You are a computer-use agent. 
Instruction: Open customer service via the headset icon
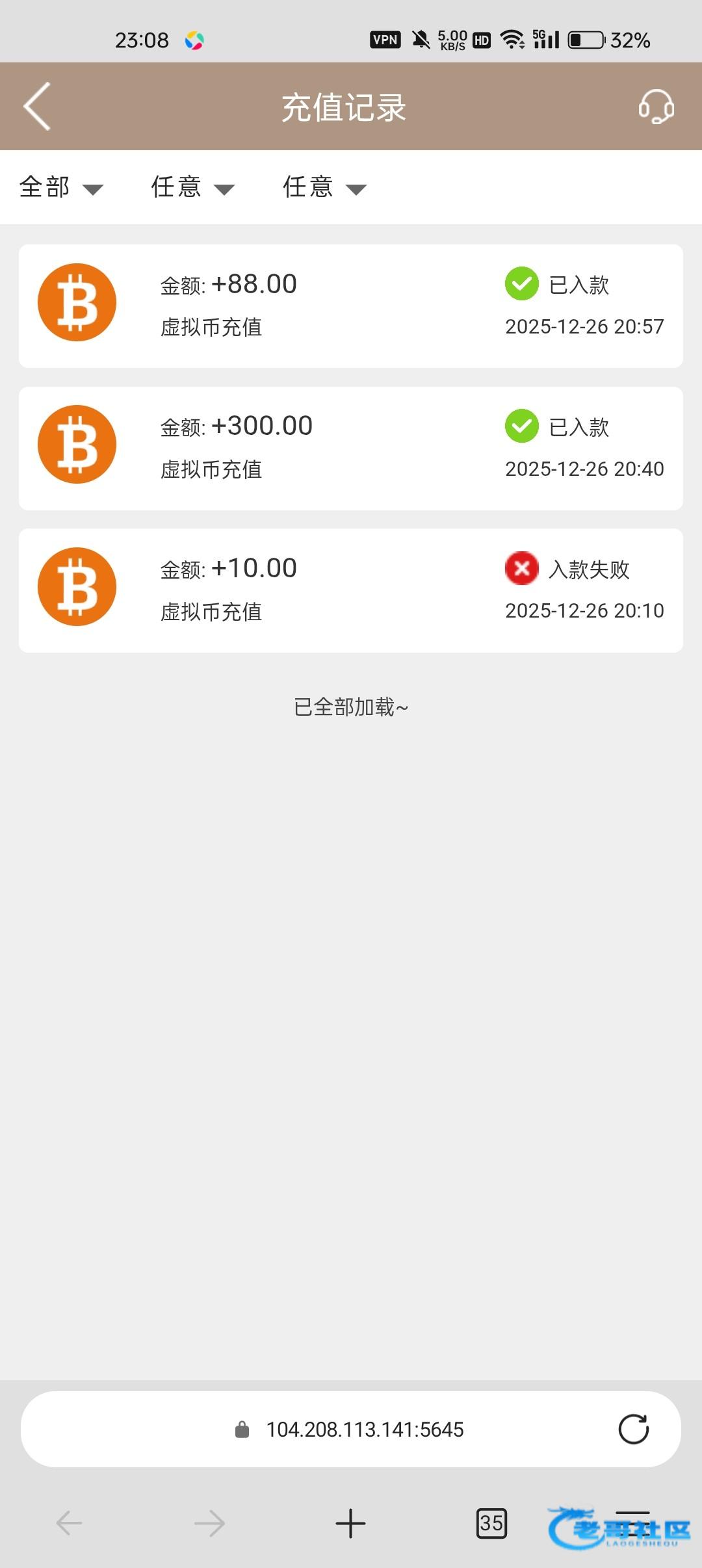tap(656, 107)
